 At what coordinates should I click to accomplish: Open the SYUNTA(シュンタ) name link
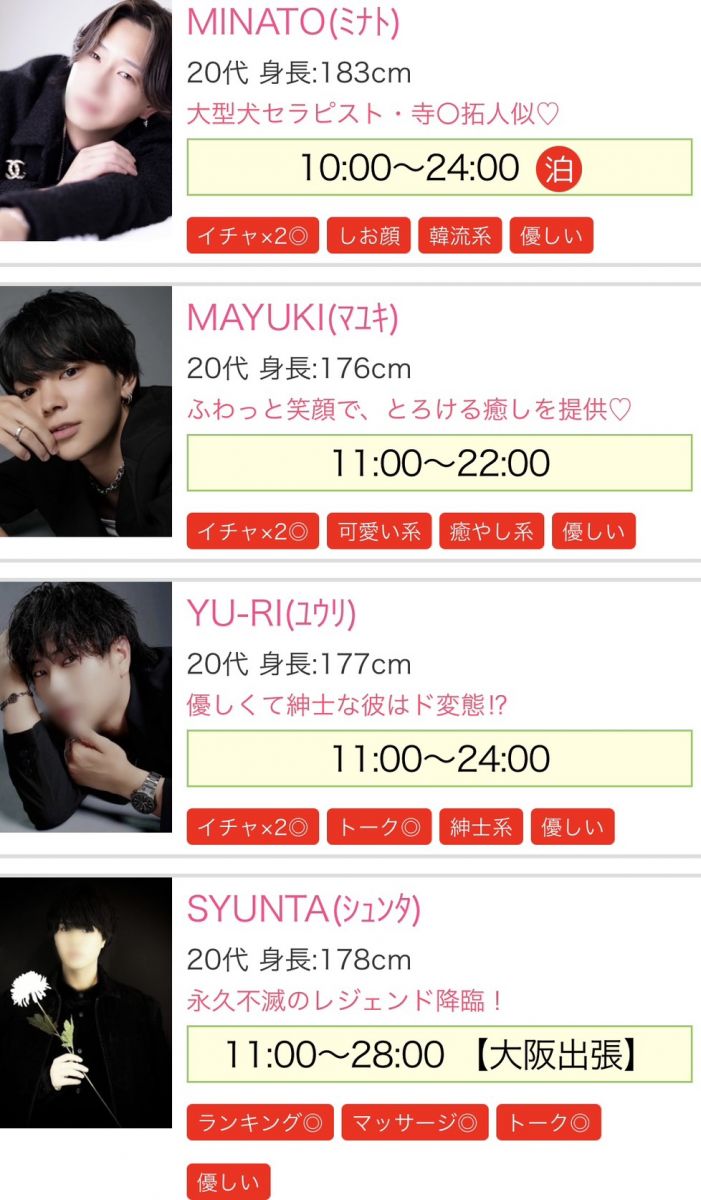303,909
